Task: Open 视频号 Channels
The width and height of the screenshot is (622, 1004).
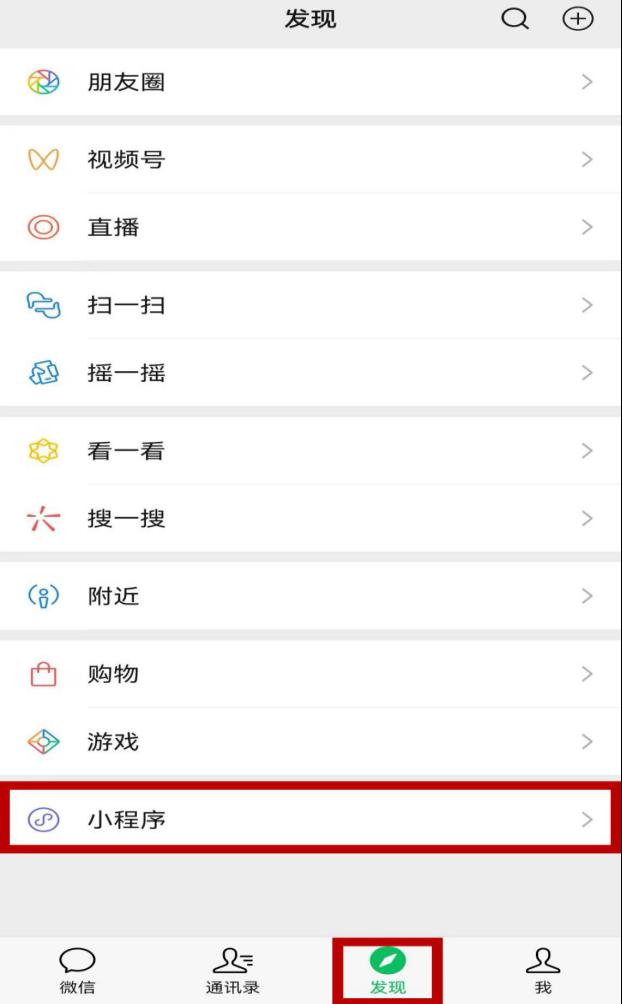Action: [311, 159]
